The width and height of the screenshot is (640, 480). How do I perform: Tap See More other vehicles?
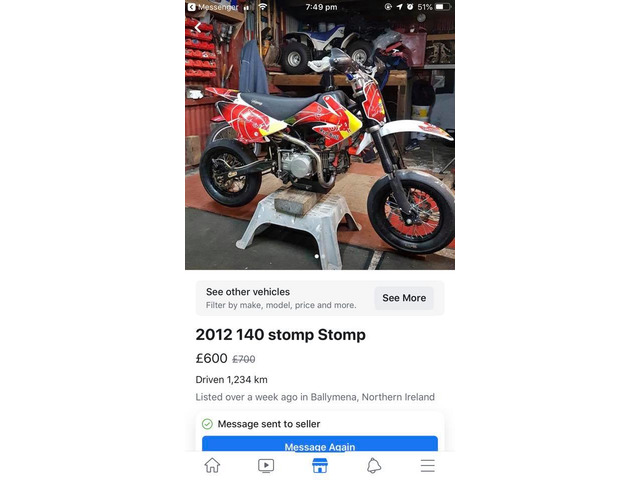click(x=404, y=298)
